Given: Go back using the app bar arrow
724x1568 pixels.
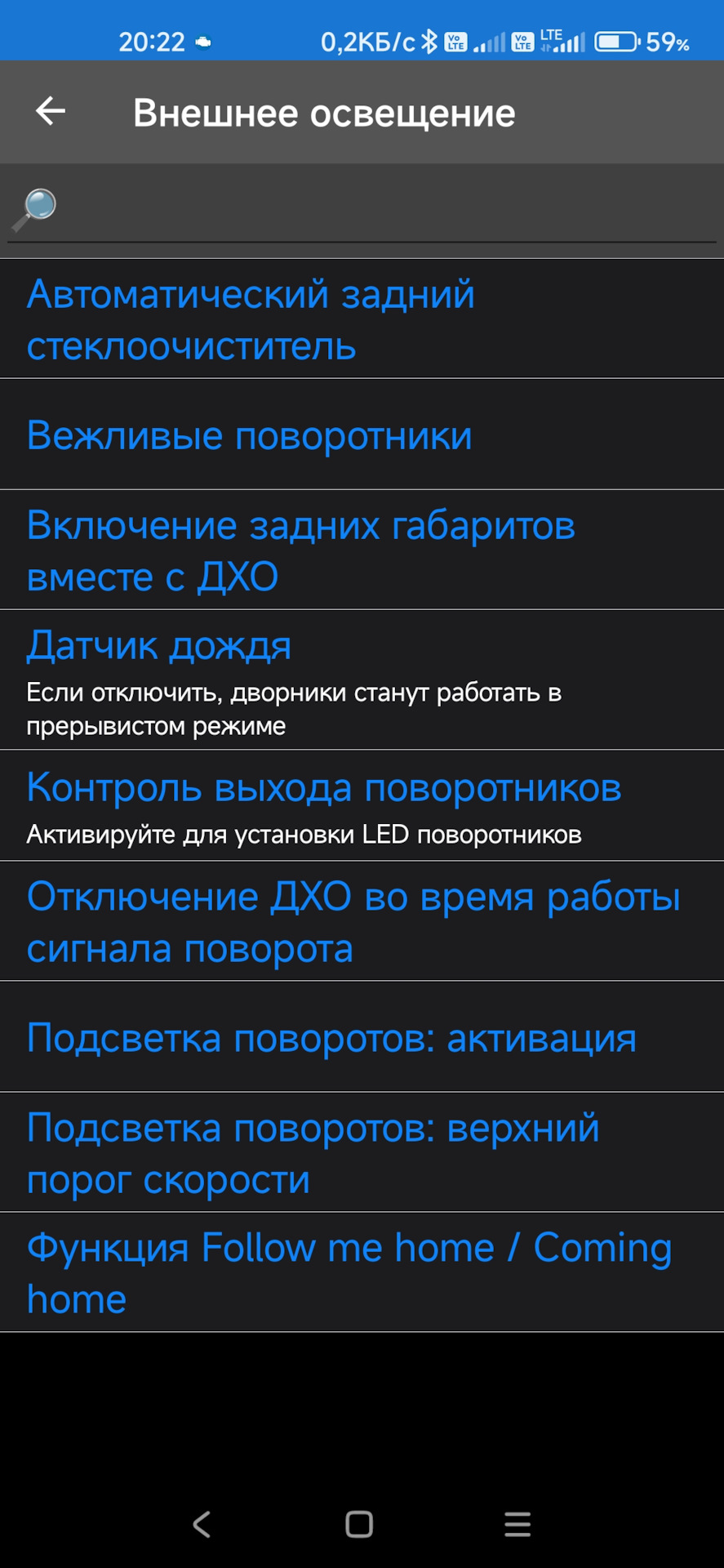Looking at the screenshot, I should 51,112.
